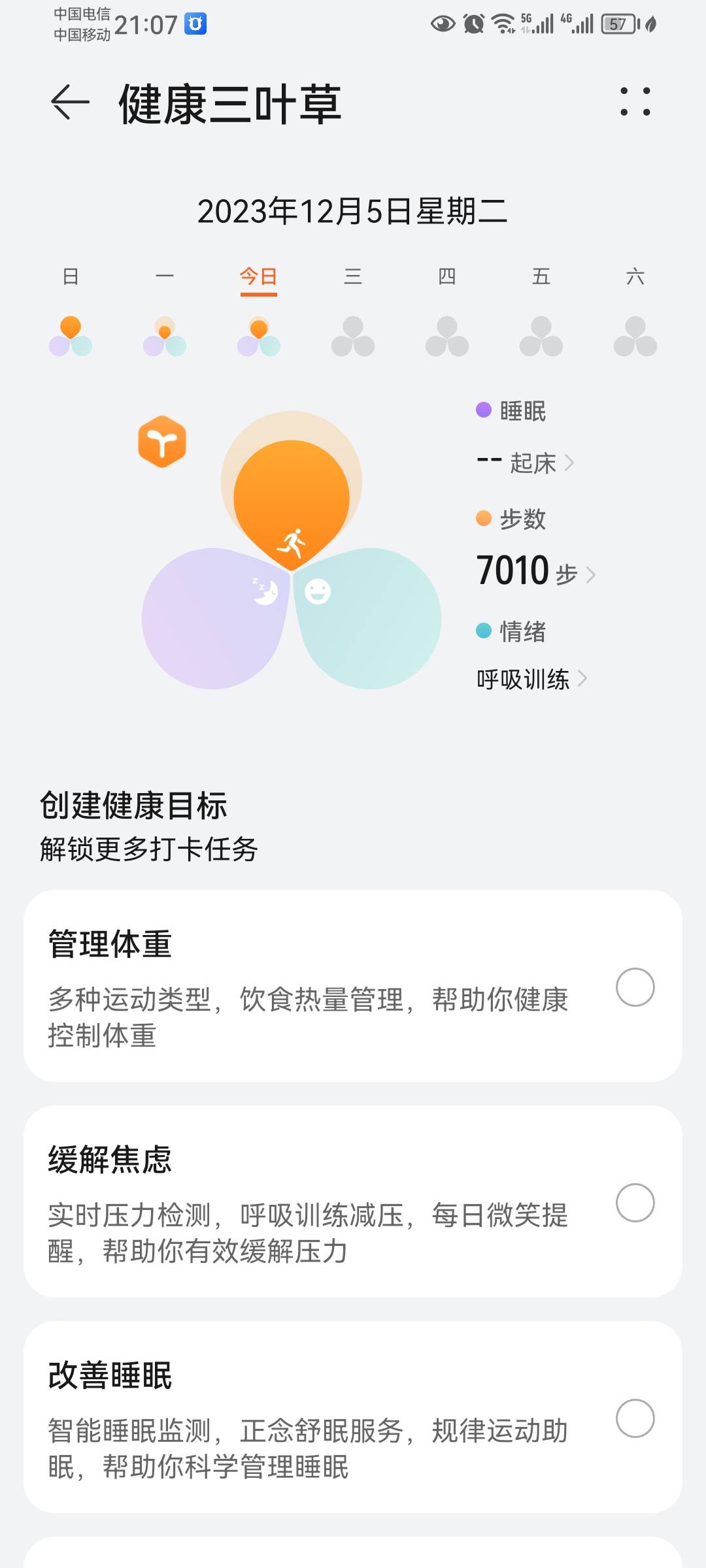Viewport: 706px width, 1568px height.
Task: Select the 日 weekday tab
Action: point(70,276)
